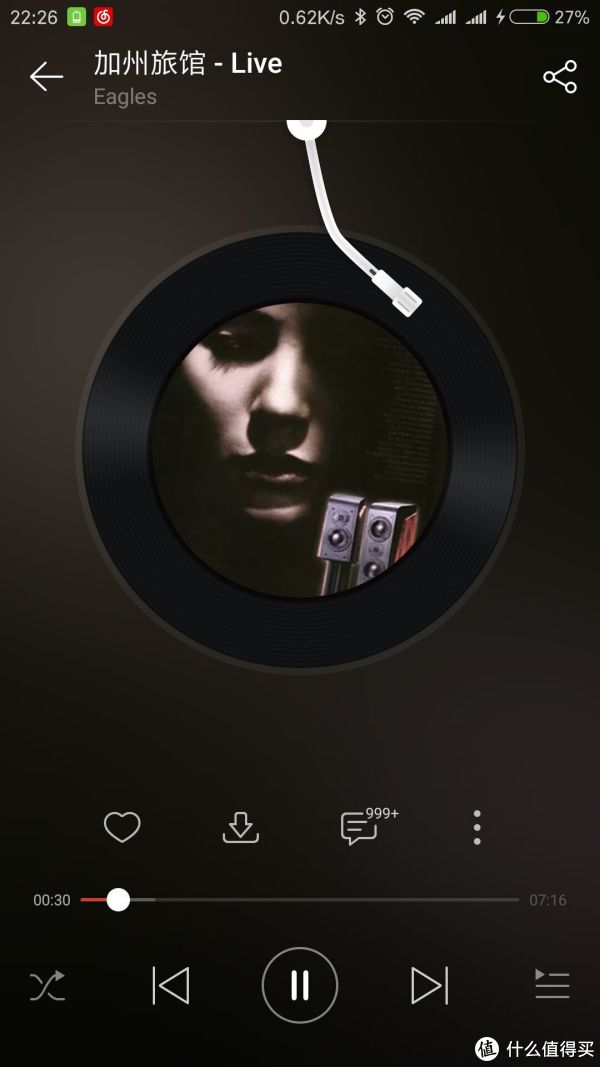Change the shuffle play mode

(x=47, y=986)
